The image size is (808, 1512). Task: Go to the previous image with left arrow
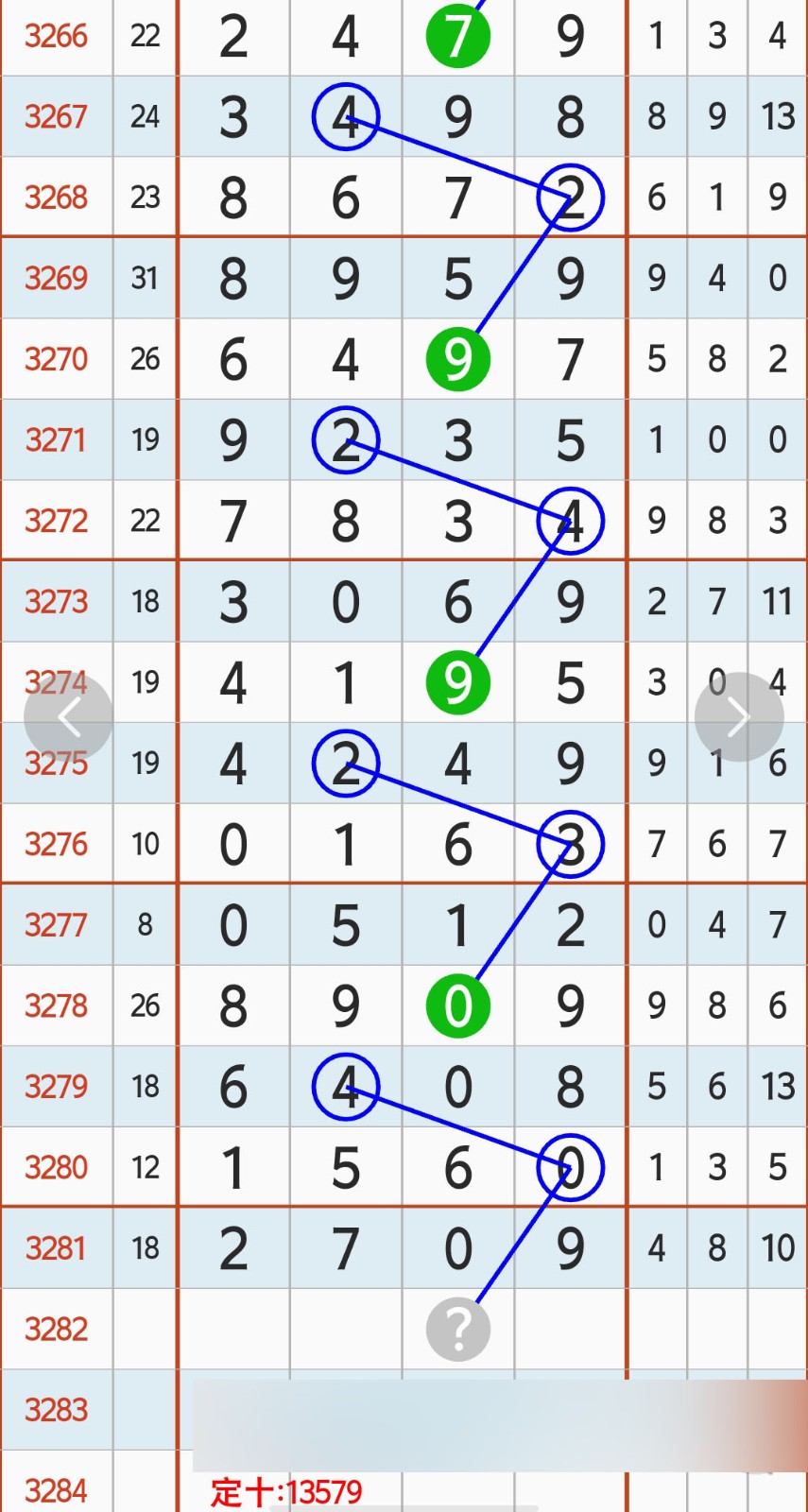click(x=68, y=717)
